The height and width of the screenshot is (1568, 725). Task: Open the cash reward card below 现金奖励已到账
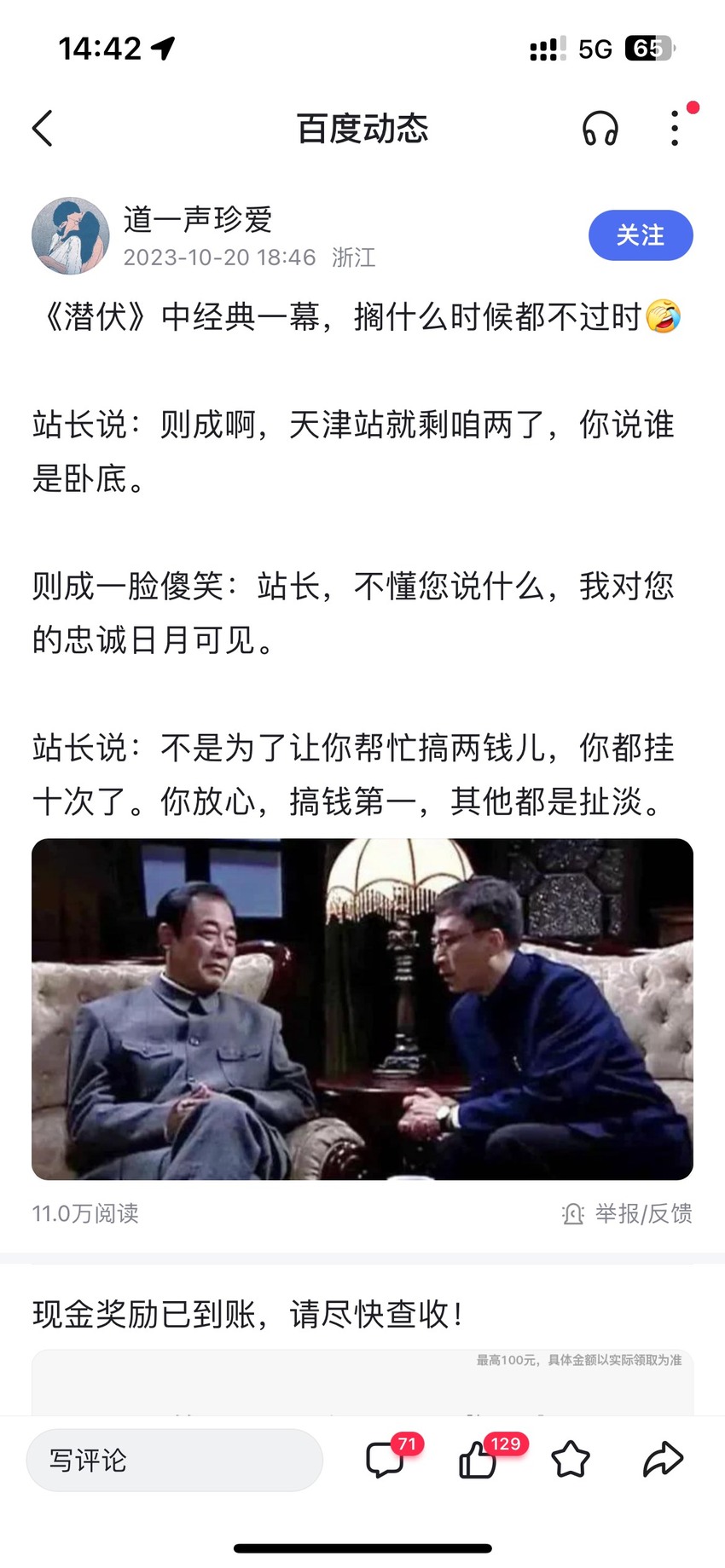click(x=362, y=1383)
